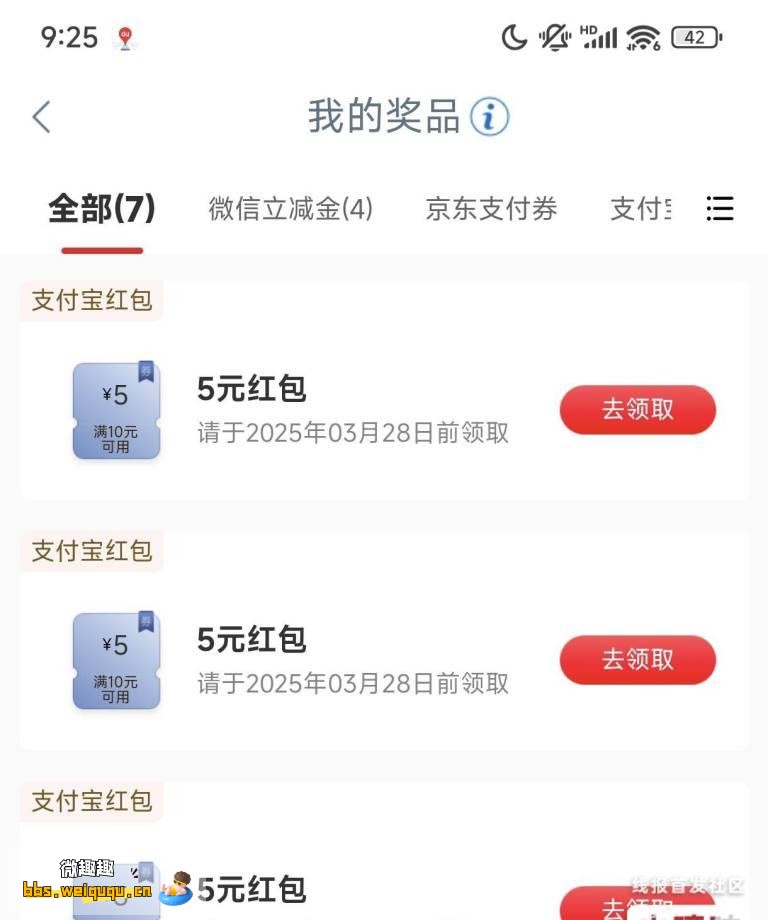Open the tab list icon at top right
Image resolution: width=768 pixels, height=920 pixels.
tap(721, 209)
